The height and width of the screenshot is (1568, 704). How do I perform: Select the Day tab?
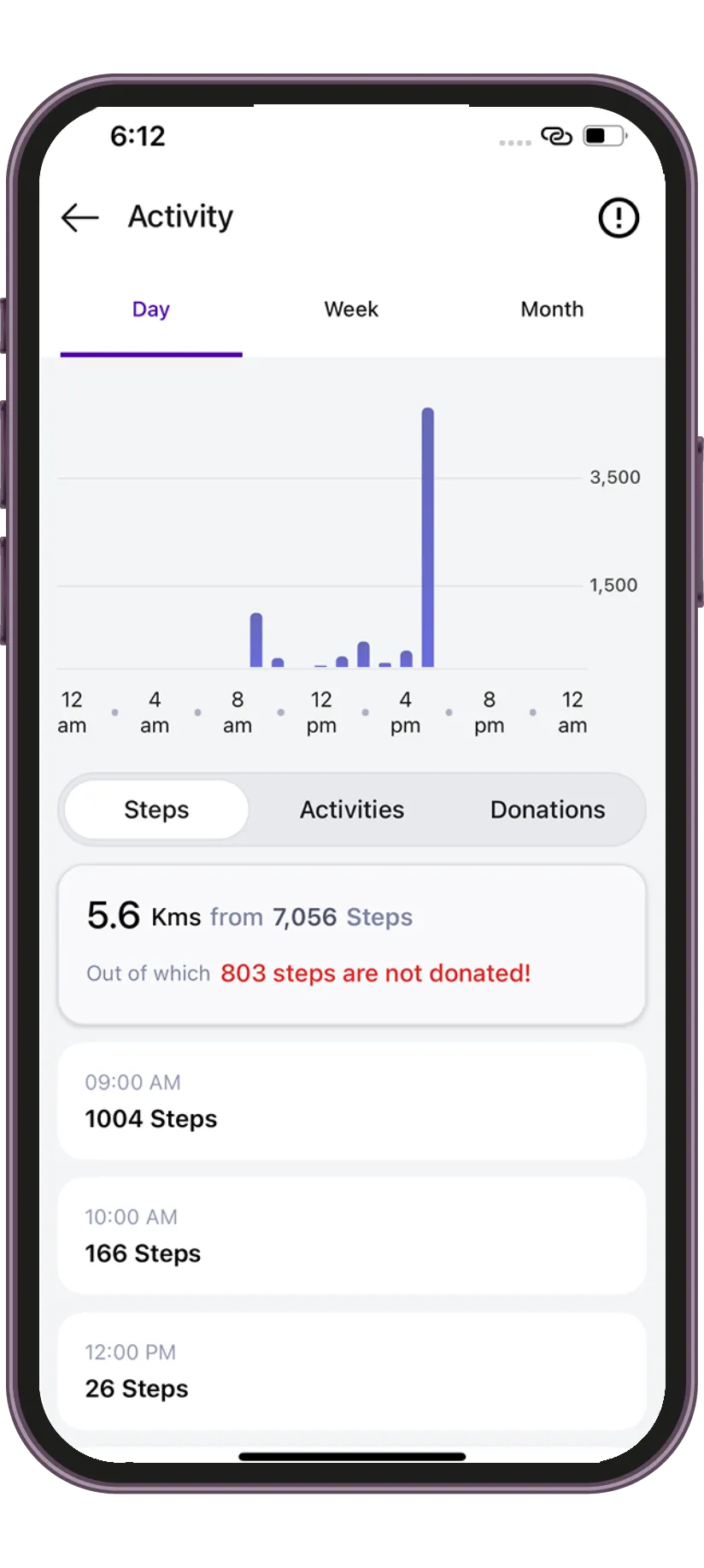pos(151,309)
